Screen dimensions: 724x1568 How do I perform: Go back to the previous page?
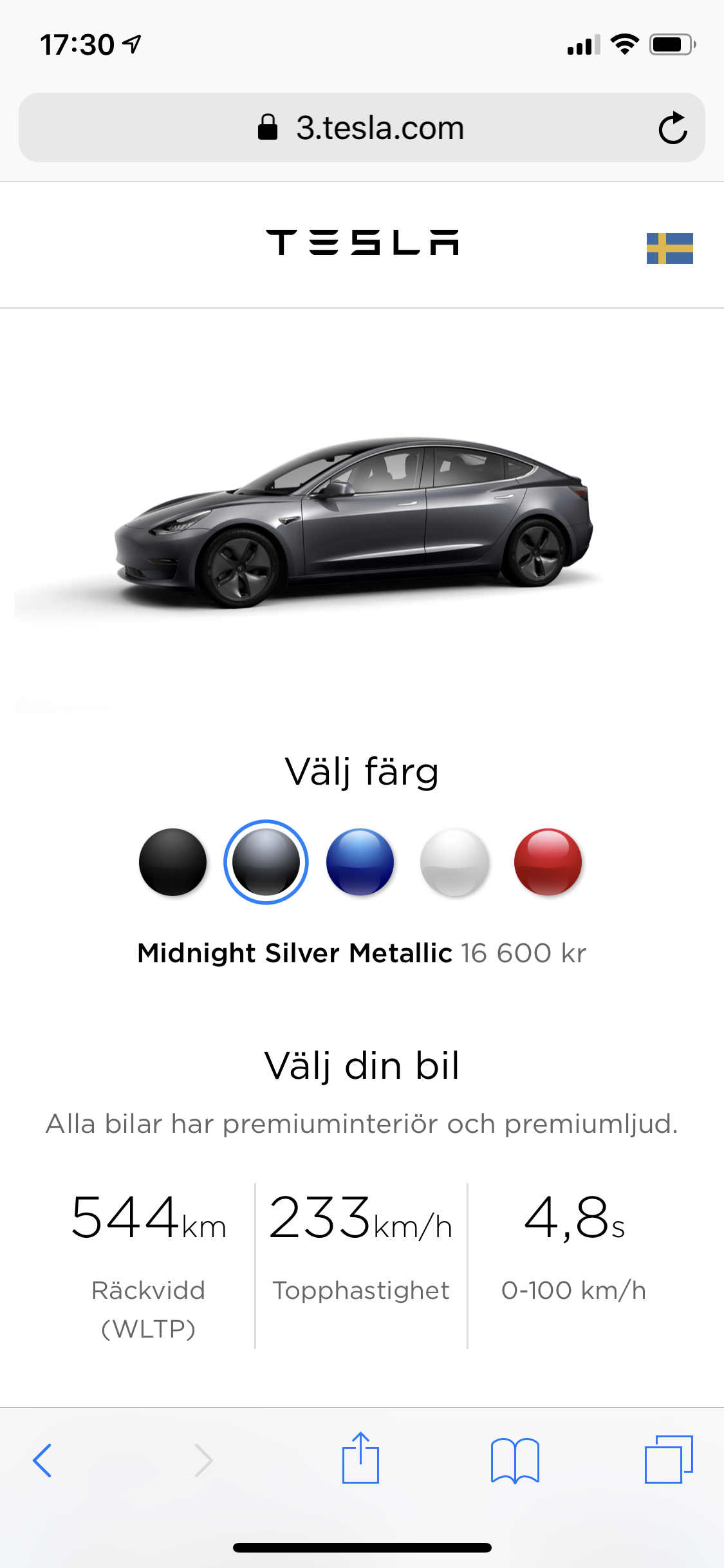[x=42, y=1460]
